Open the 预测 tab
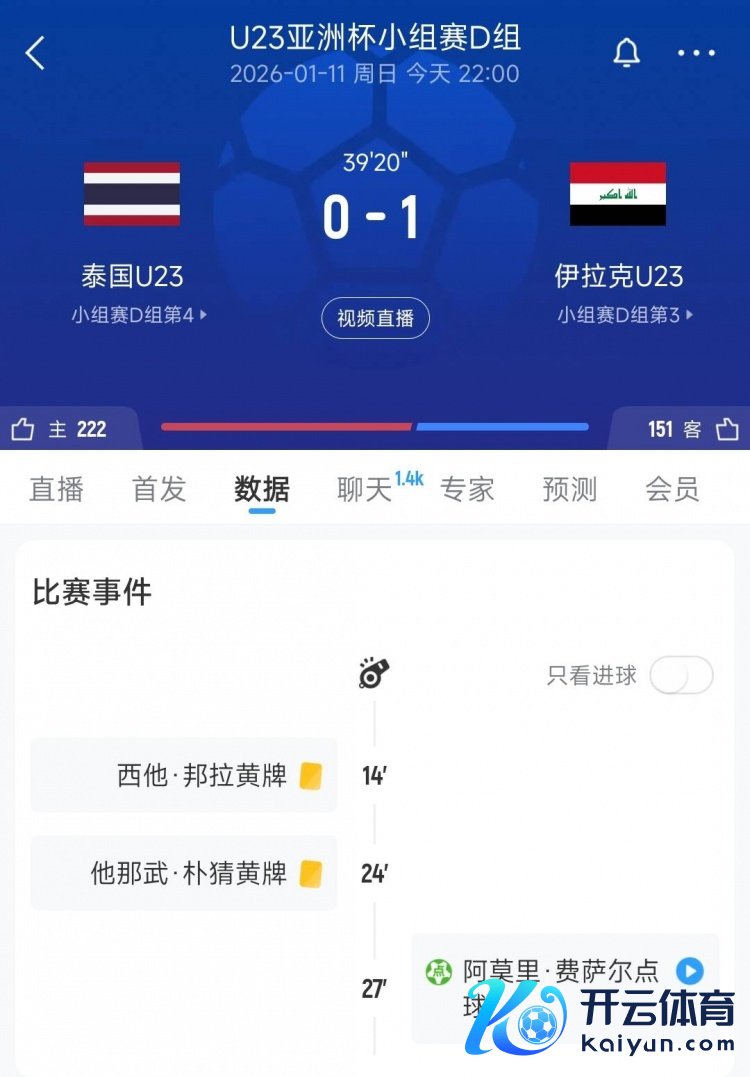Screen dimensions: 750x1077 (569, 489)
